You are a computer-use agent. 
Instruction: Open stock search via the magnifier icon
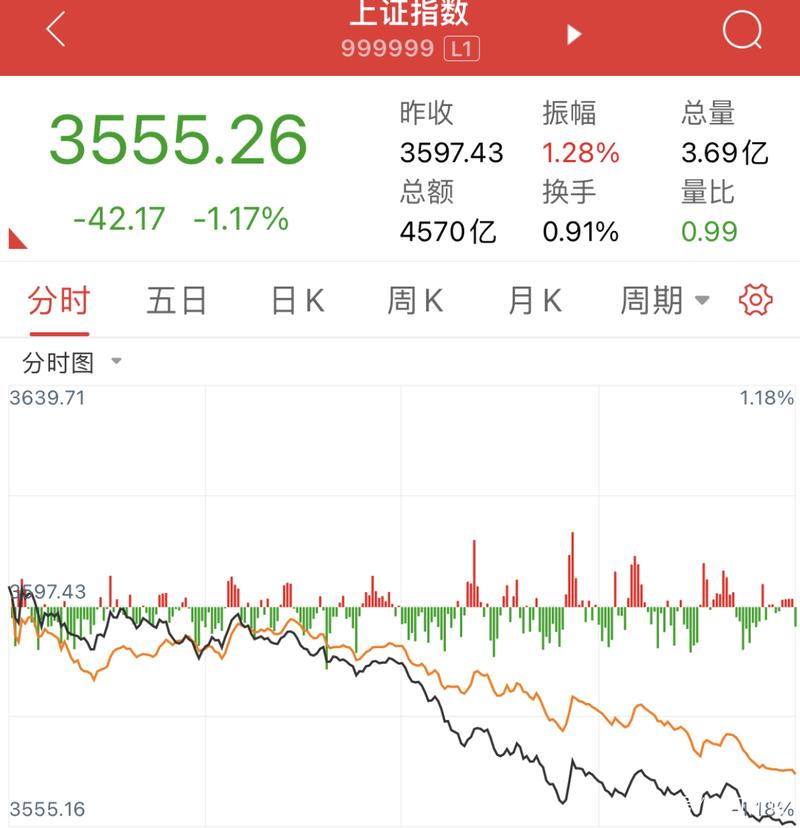click(741, 28)
